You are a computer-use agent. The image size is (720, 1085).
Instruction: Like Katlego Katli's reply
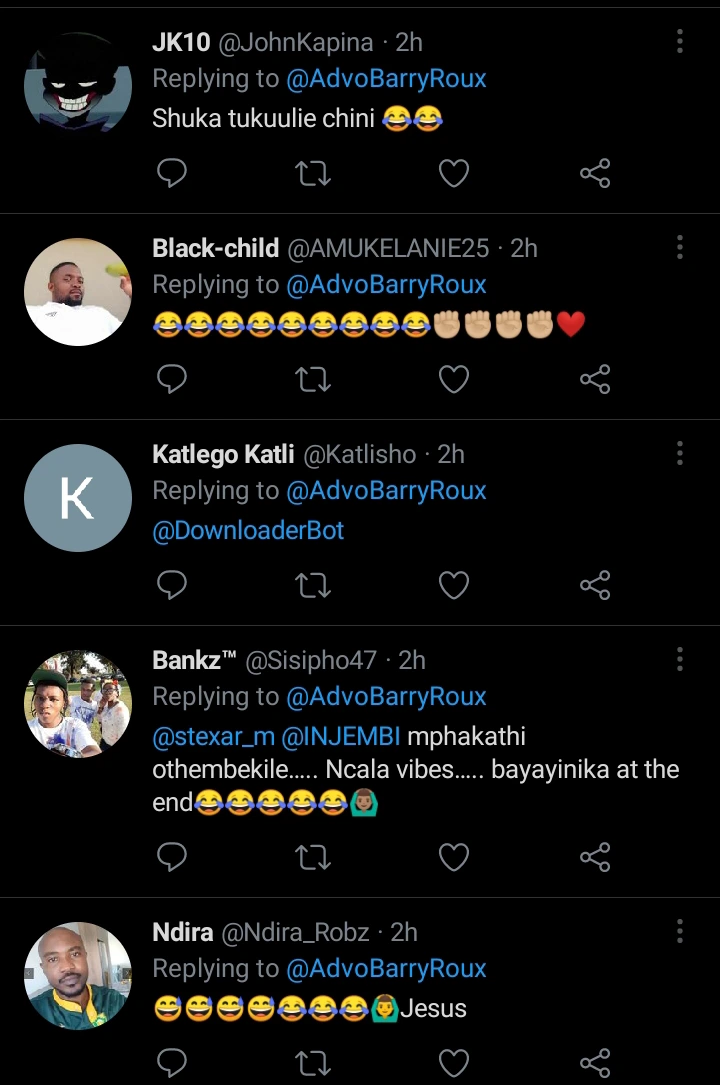(x=454, y=585)
